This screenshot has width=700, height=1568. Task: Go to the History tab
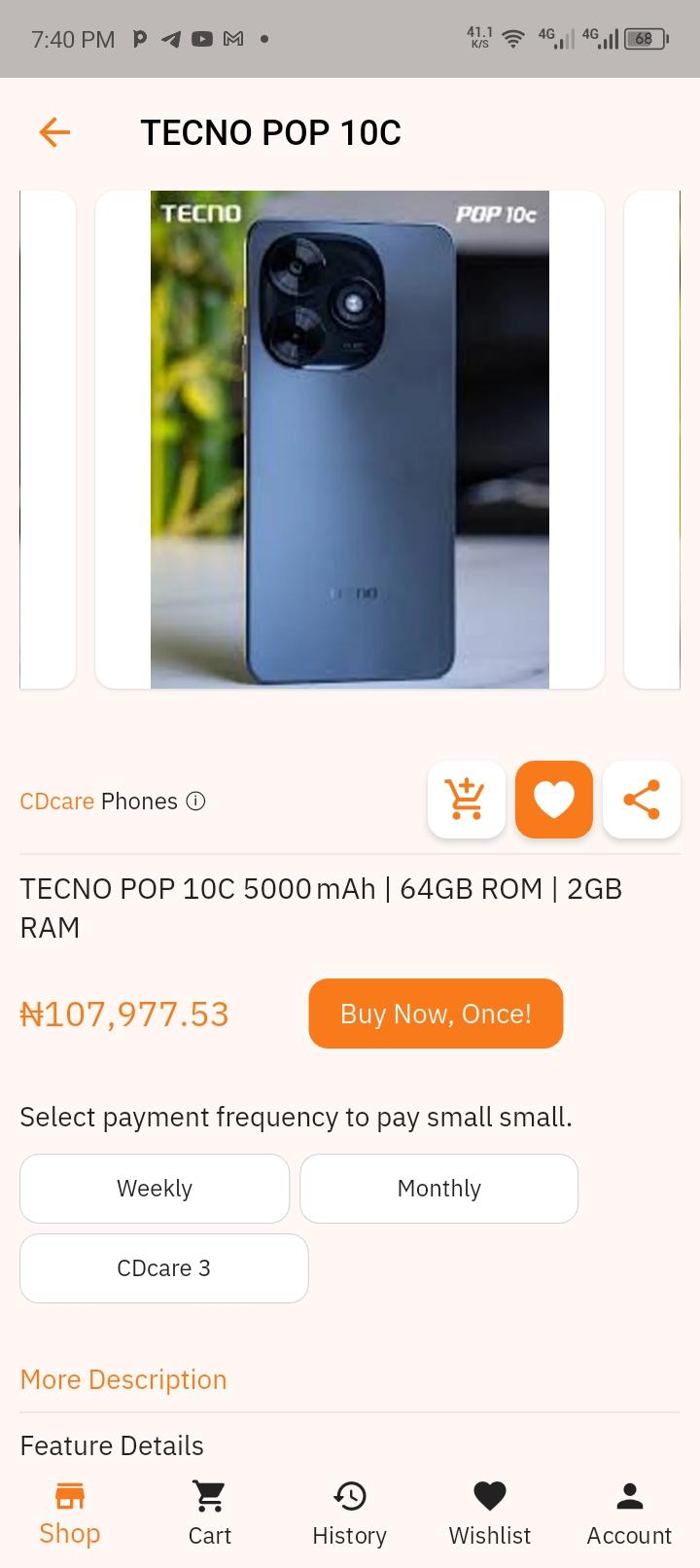pyautogui.click(x=350, y=1514)
